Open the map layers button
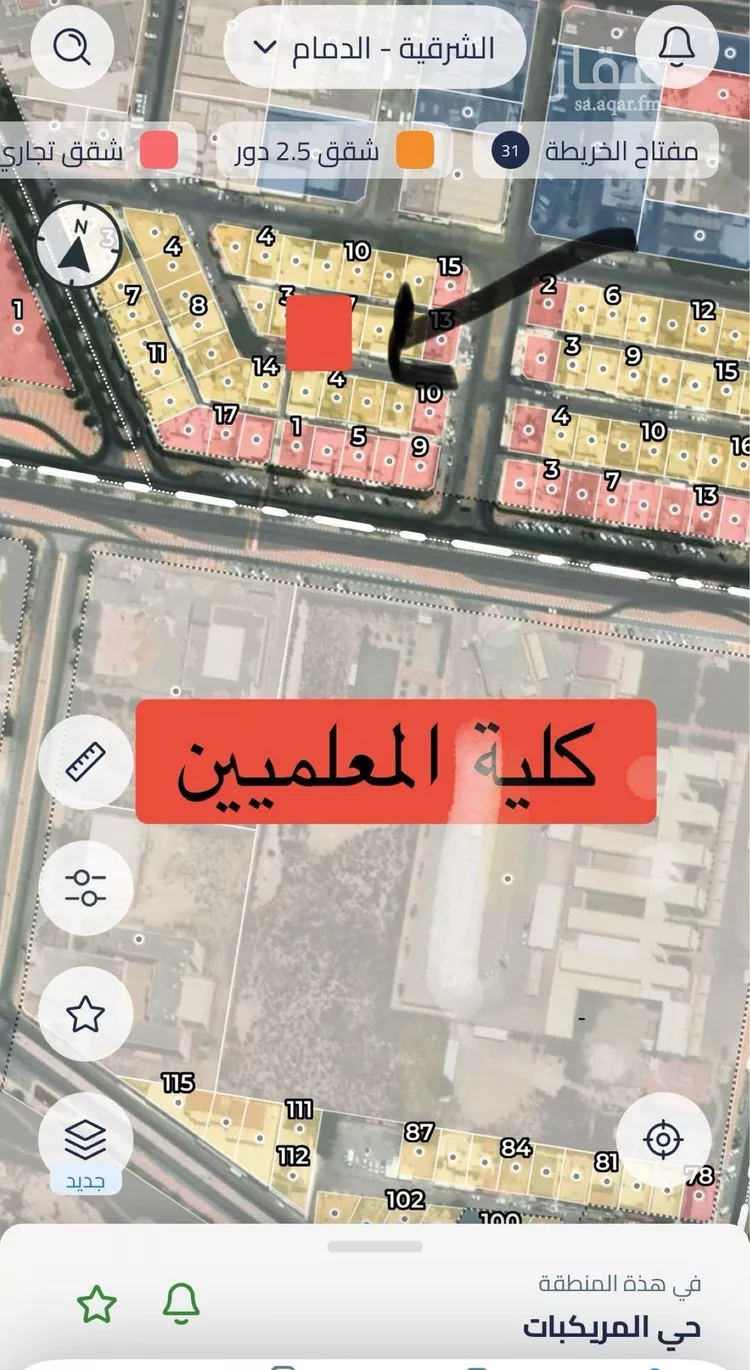Viewport: 750px width, 1370px height. (x=85, y=1139)
